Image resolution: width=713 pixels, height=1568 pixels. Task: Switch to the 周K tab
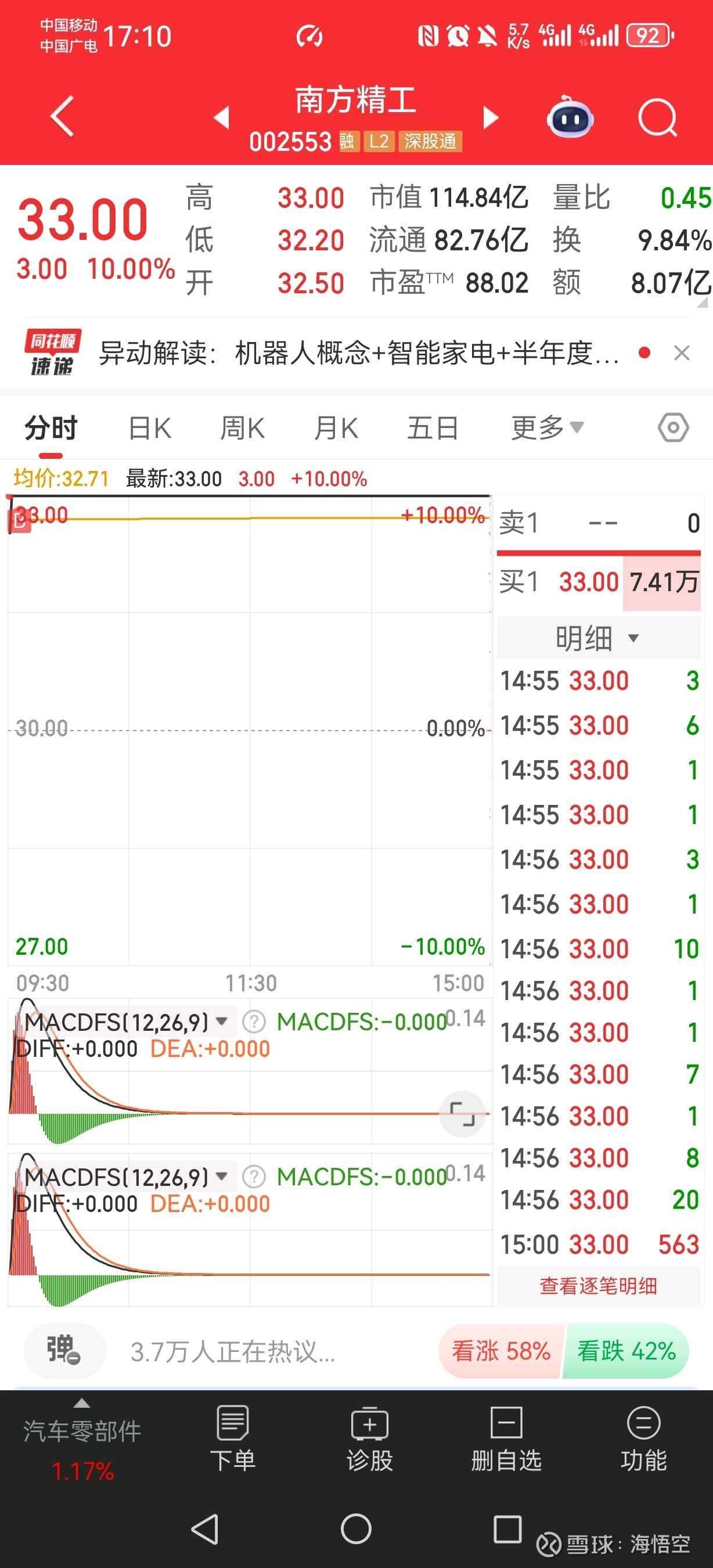pyautogui.click(x=242, y=429)
